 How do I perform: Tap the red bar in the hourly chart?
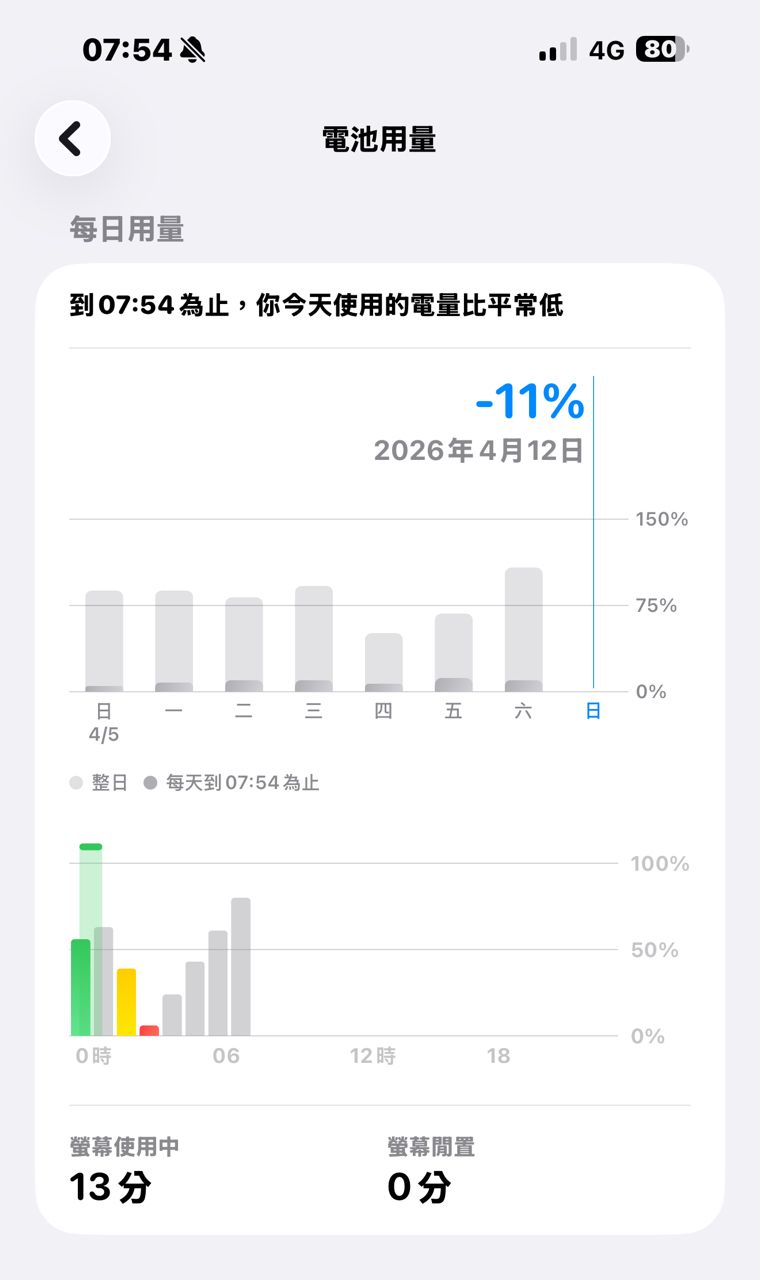point(149,1030)
